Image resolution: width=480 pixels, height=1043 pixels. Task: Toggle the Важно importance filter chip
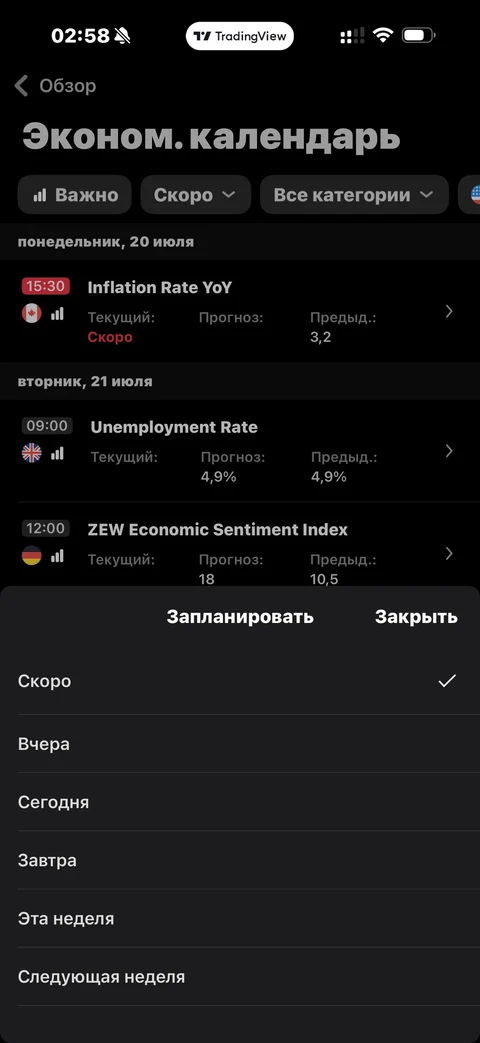click(x=74, y=195)
